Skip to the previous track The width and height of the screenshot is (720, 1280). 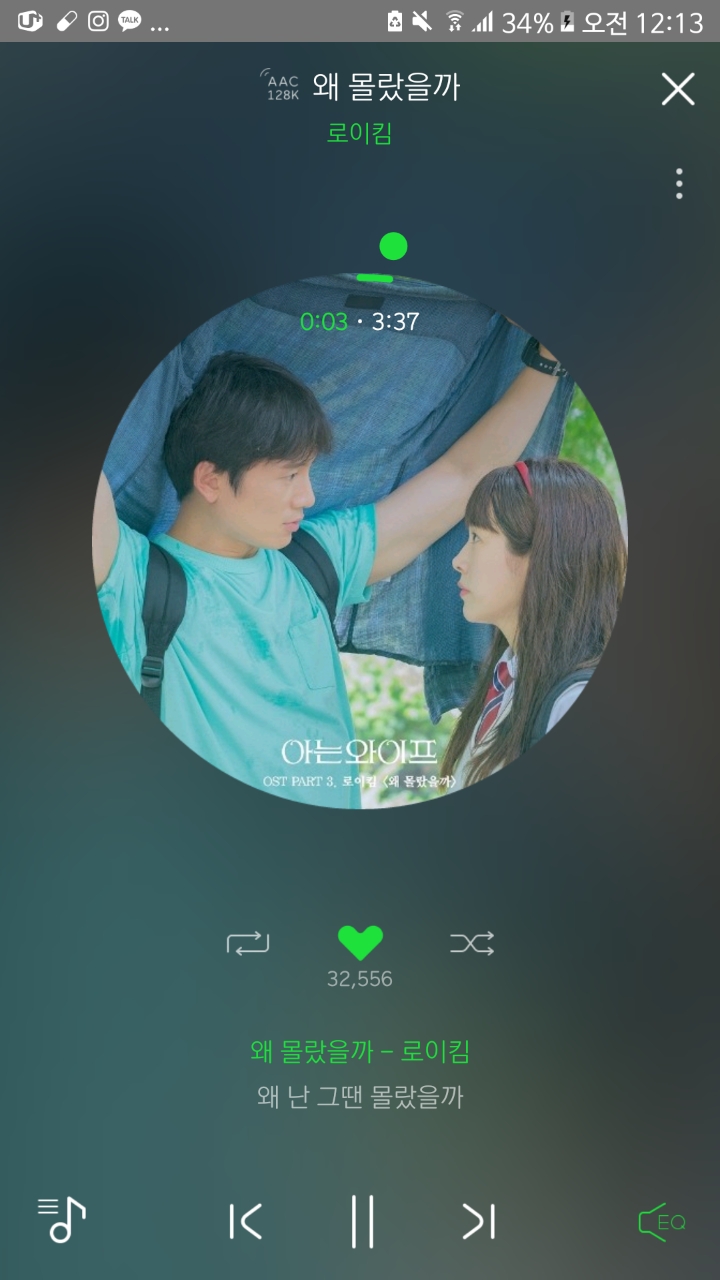point(246,1221)
